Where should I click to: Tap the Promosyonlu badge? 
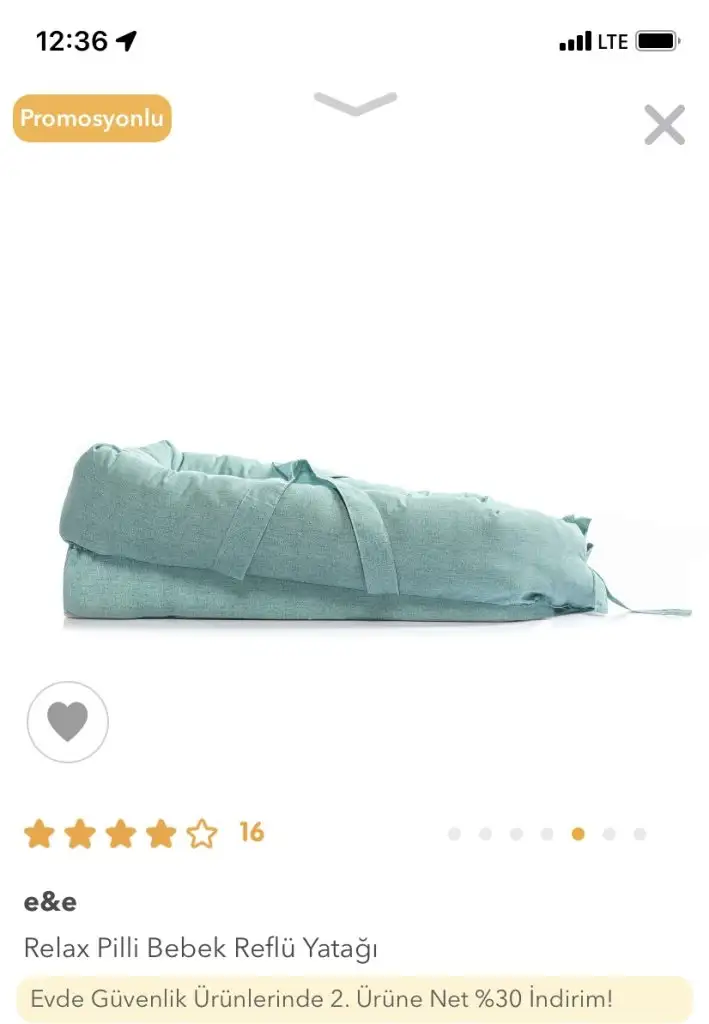tap(92, 118)
